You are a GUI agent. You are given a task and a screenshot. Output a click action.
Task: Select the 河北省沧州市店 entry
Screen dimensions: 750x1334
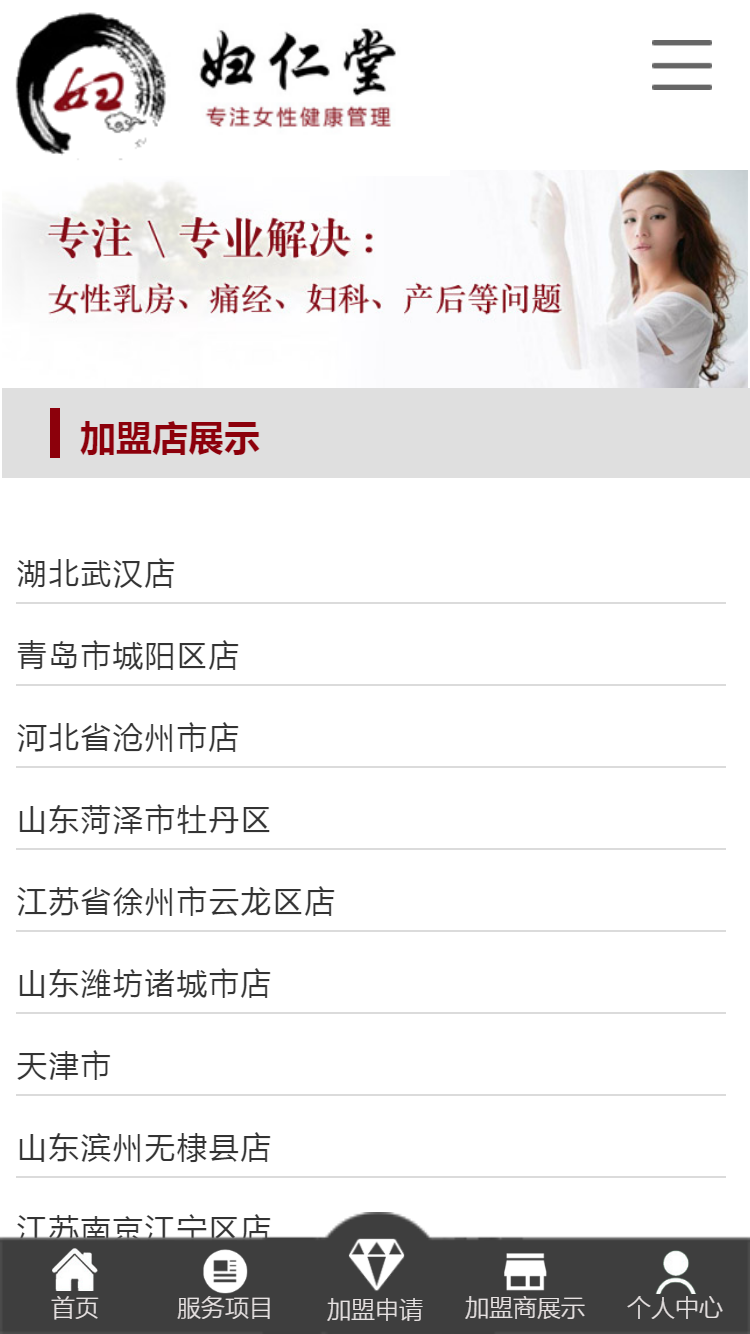(x=129, y=738)
